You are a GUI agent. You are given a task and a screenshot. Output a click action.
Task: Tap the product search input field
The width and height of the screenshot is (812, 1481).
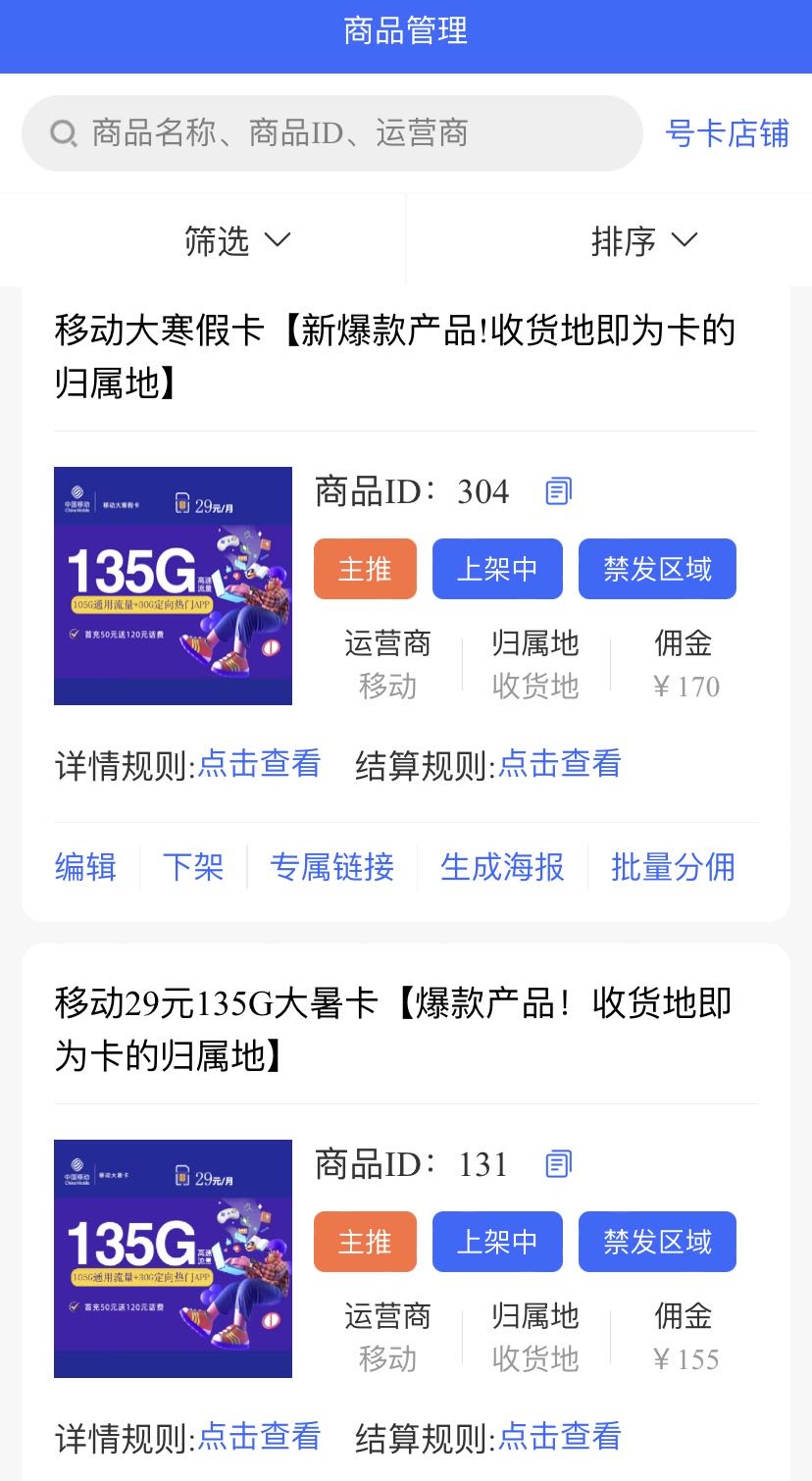point(331,133)
